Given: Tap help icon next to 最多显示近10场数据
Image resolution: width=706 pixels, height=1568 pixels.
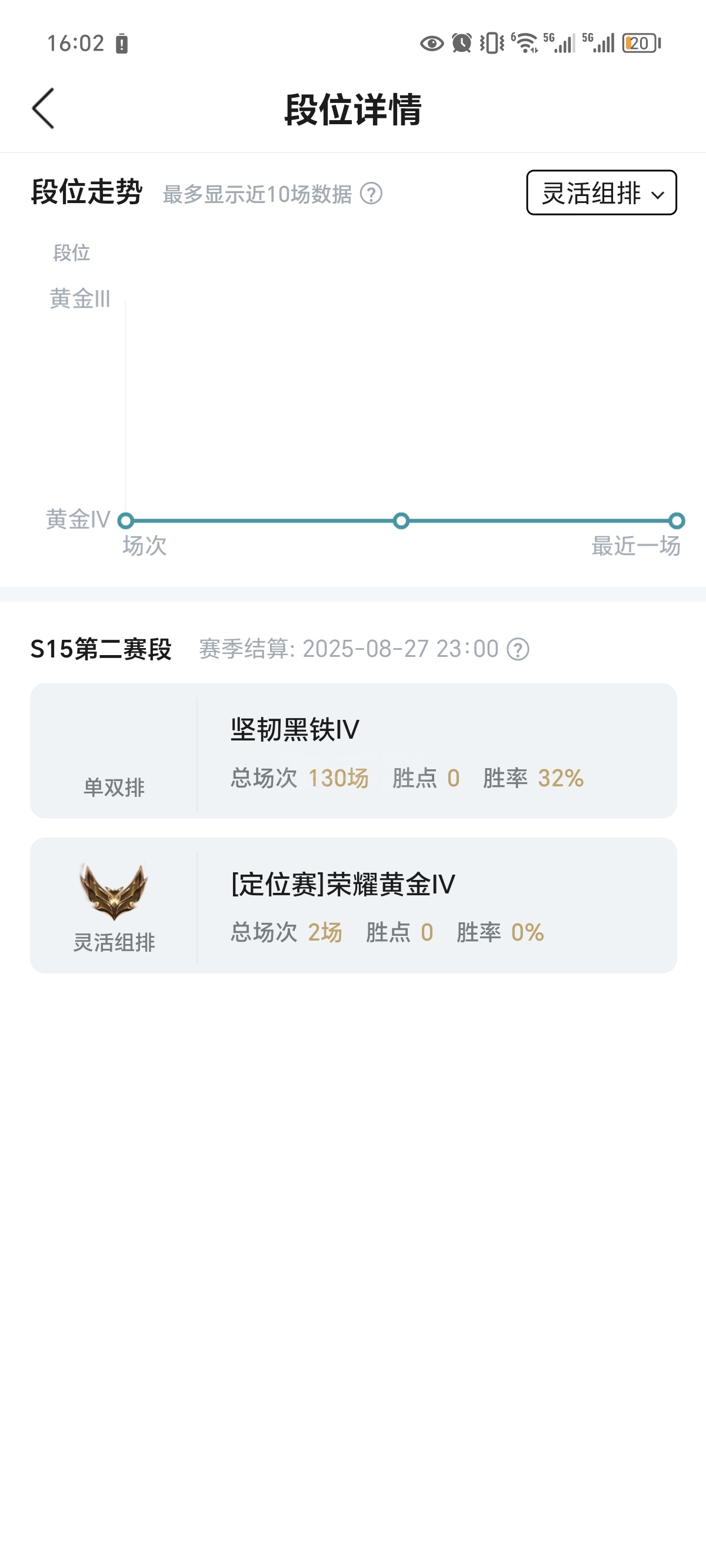Looking at the screenshot, I should coord(371,194).
